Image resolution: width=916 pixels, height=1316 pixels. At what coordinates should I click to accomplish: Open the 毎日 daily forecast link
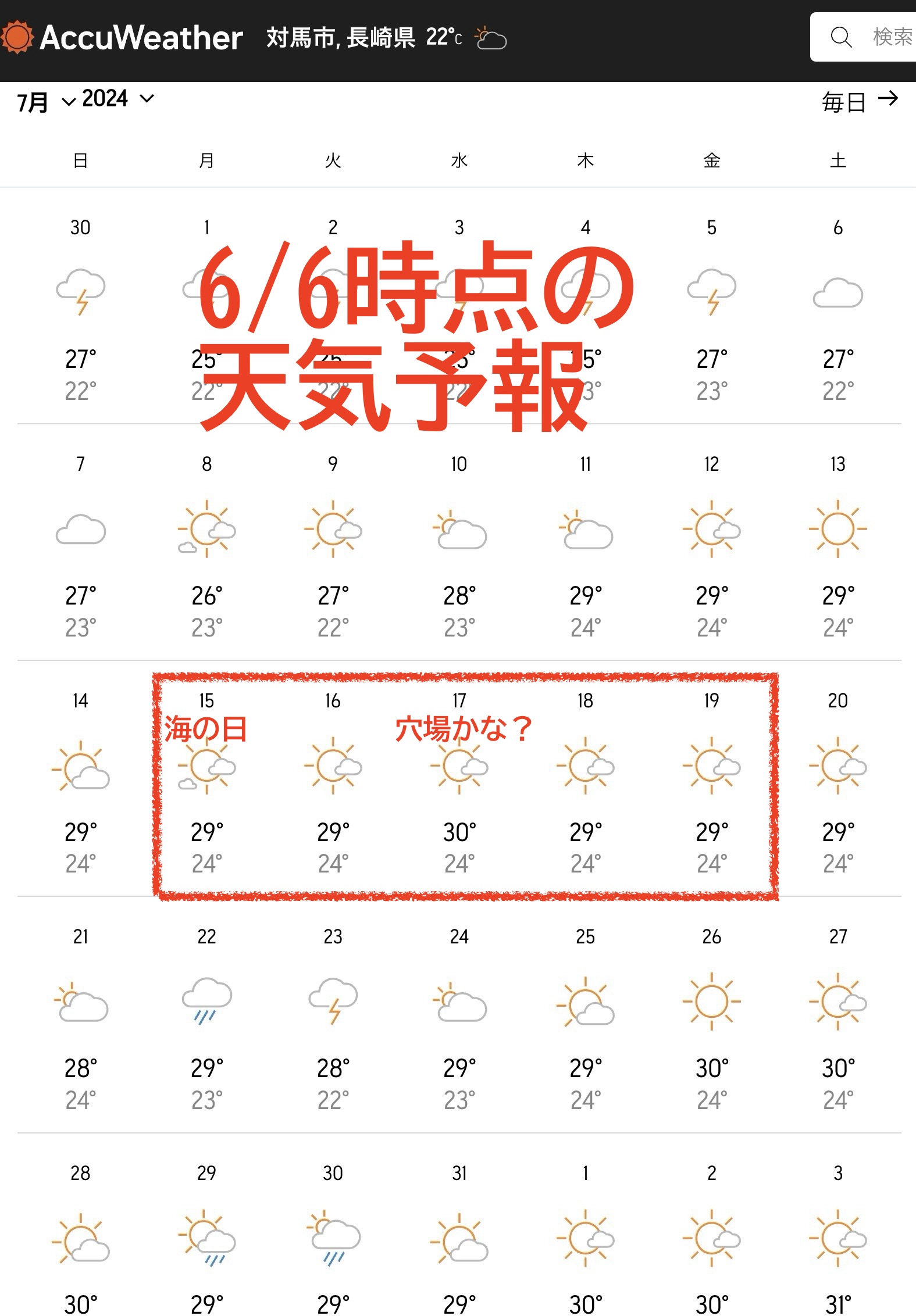(x=860, y=102)
